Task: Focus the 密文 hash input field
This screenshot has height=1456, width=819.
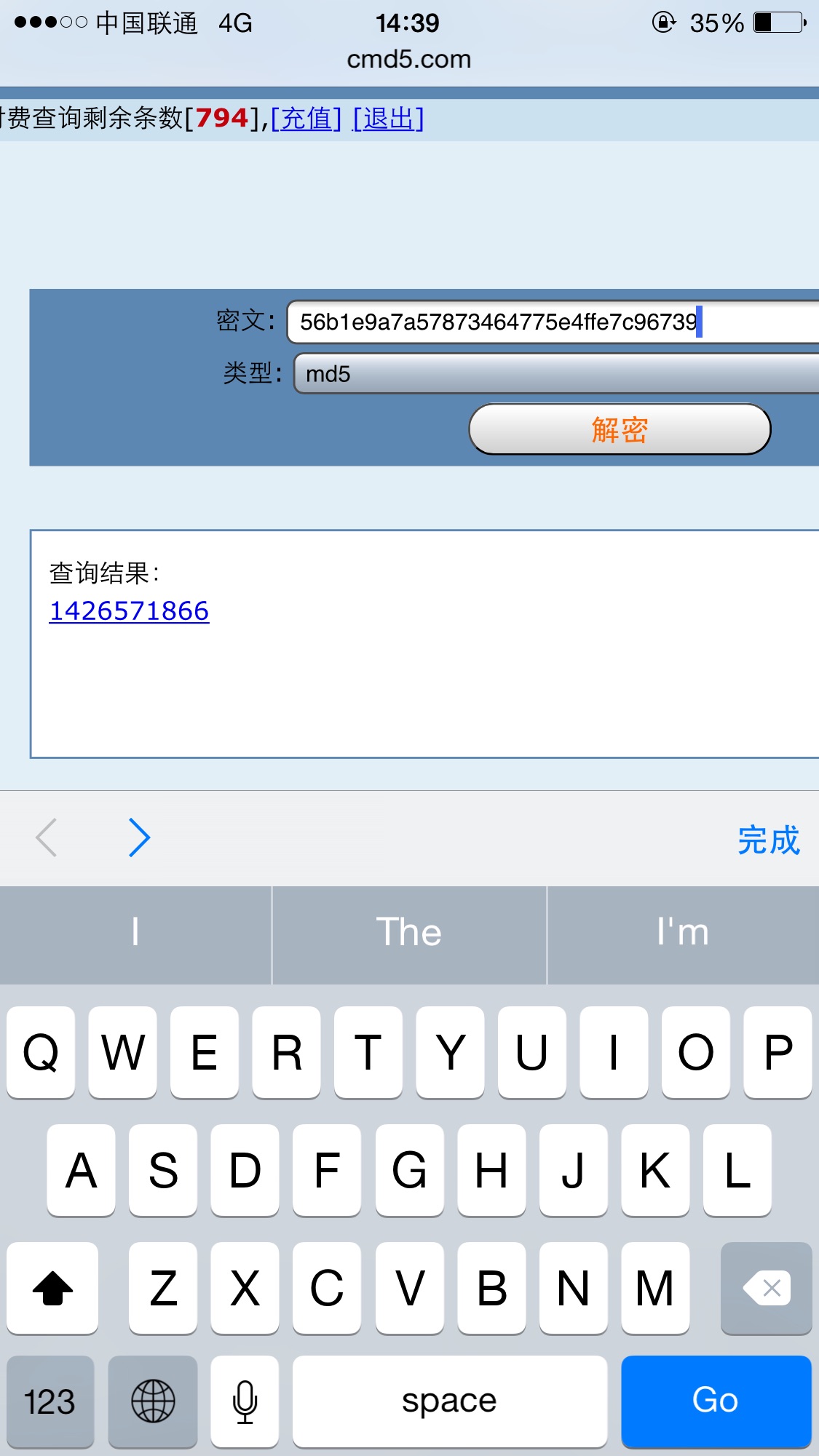Action: coord(553,322)
